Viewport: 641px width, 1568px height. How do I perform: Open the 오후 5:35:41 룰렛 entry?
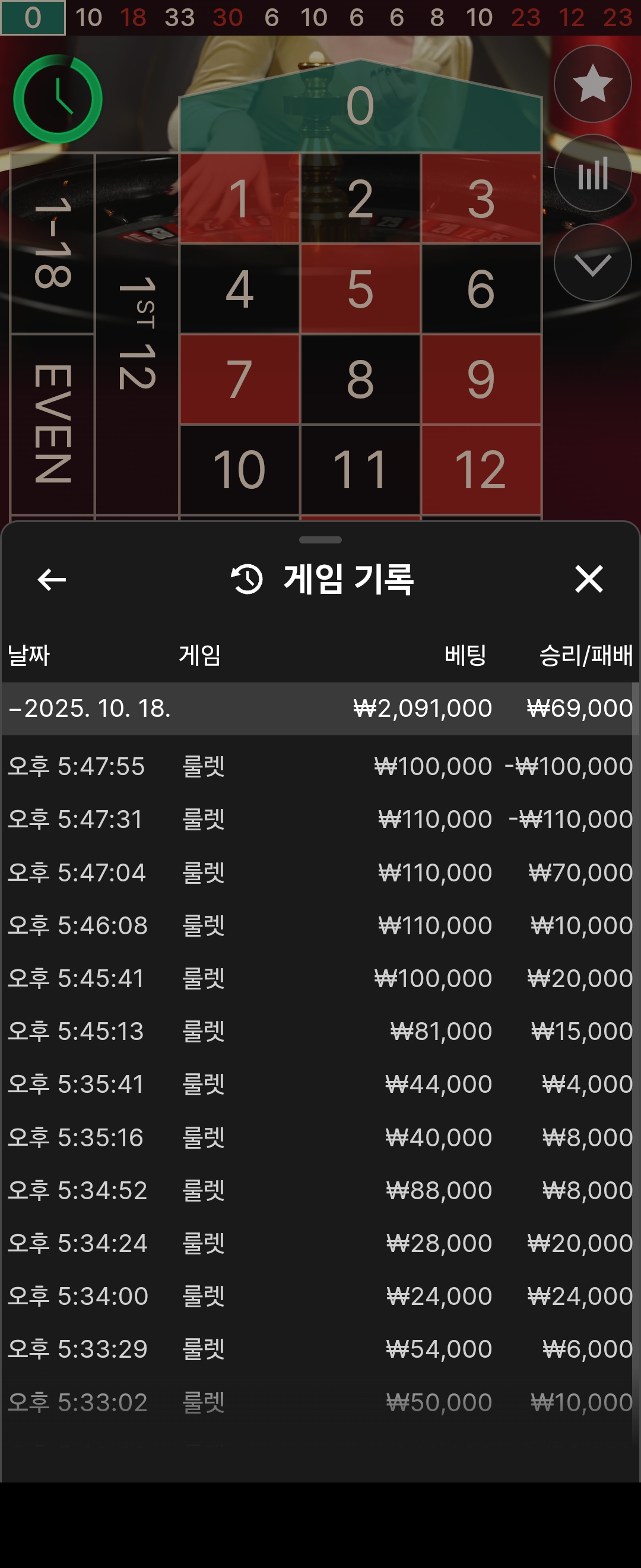[x=320, y=1084]
